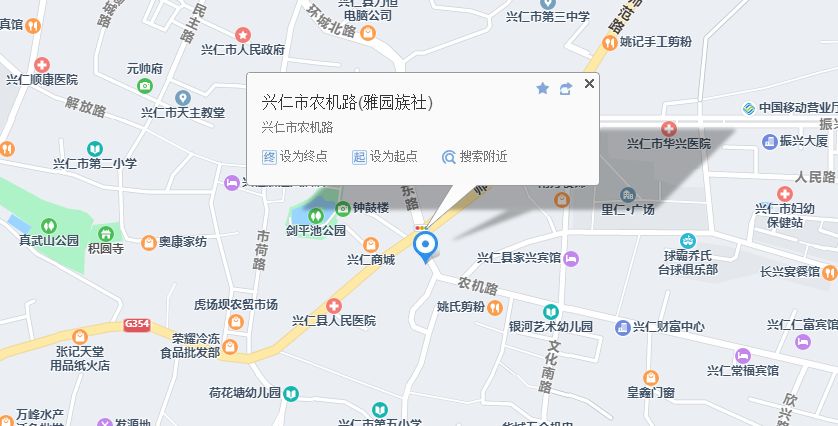The image size is (838, 426).
Task: Tap the blue location marker pin
Action: pyautogui.click(x=425, y=245)
